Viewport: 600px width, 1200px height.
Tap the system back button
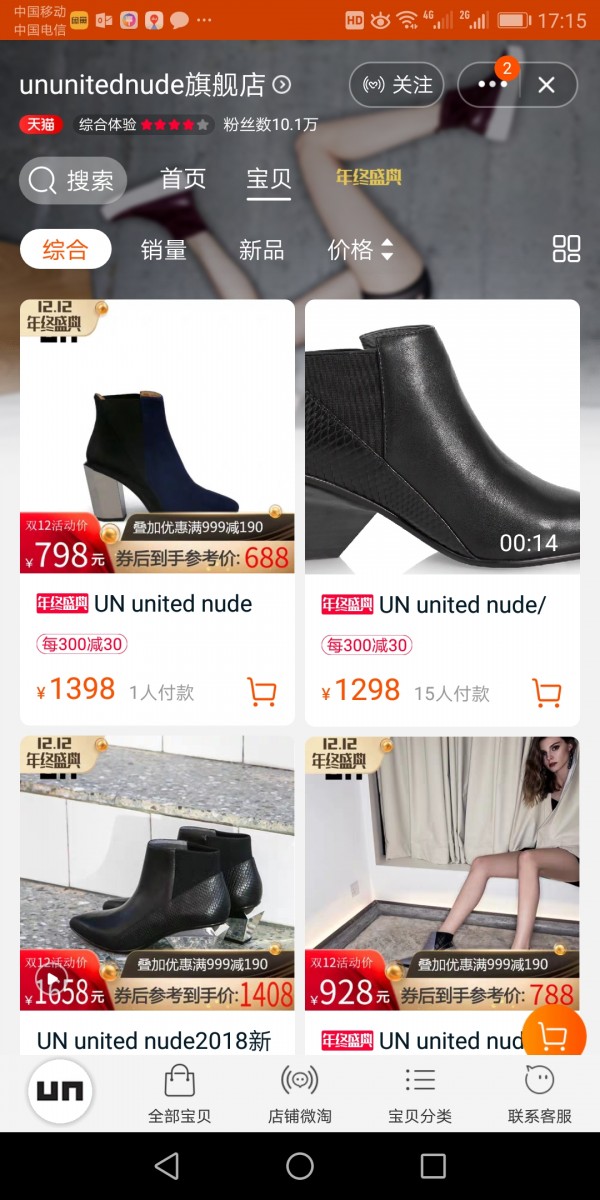167,1166
